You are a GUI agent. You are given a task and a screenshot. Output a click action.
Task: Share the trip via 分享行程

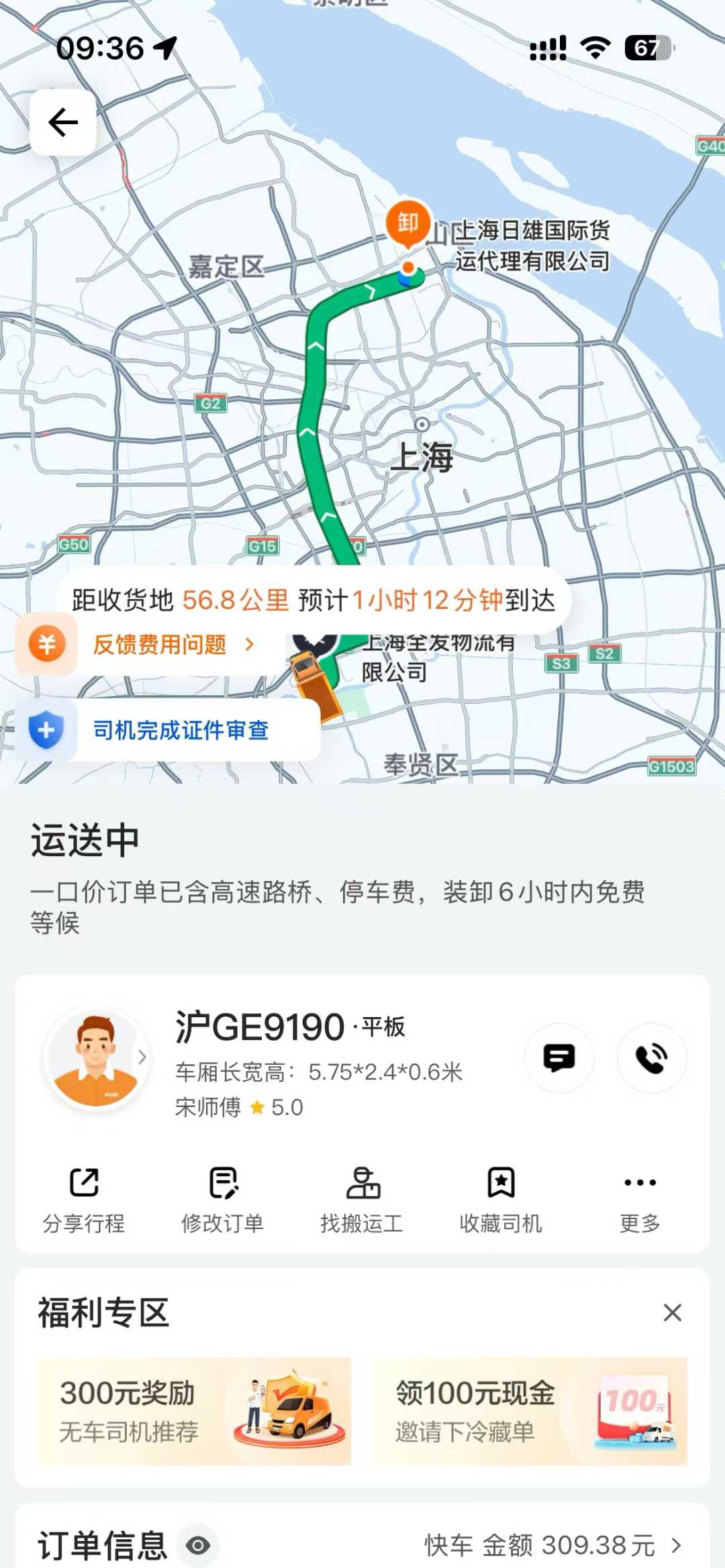click(x=84, y=1200)
